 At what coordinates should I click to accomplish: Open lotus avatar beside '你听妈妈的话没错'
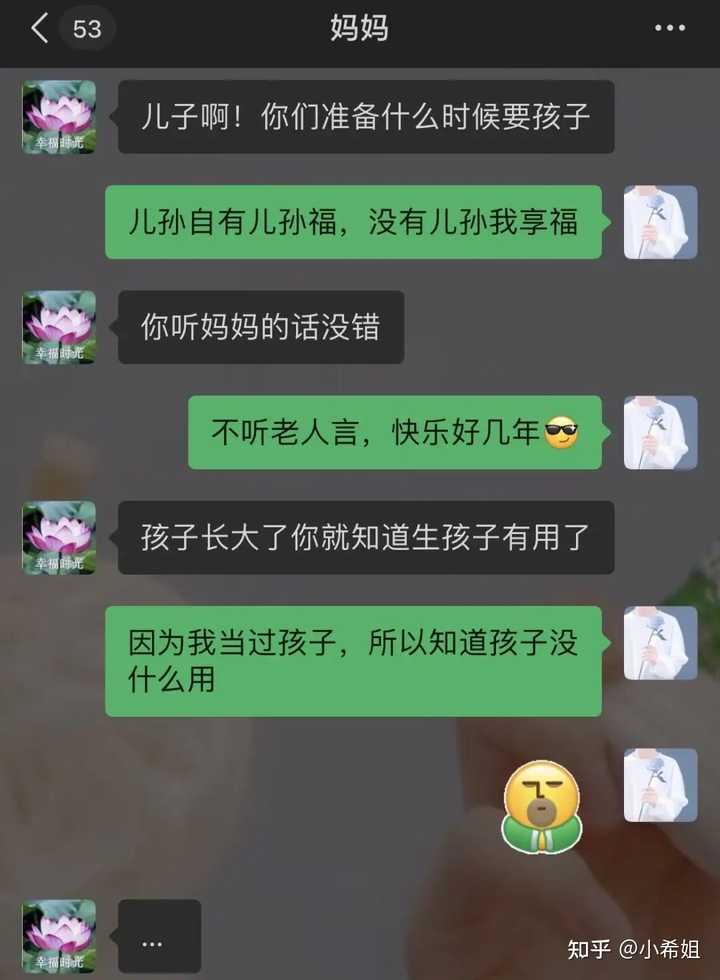coord(59,327)
